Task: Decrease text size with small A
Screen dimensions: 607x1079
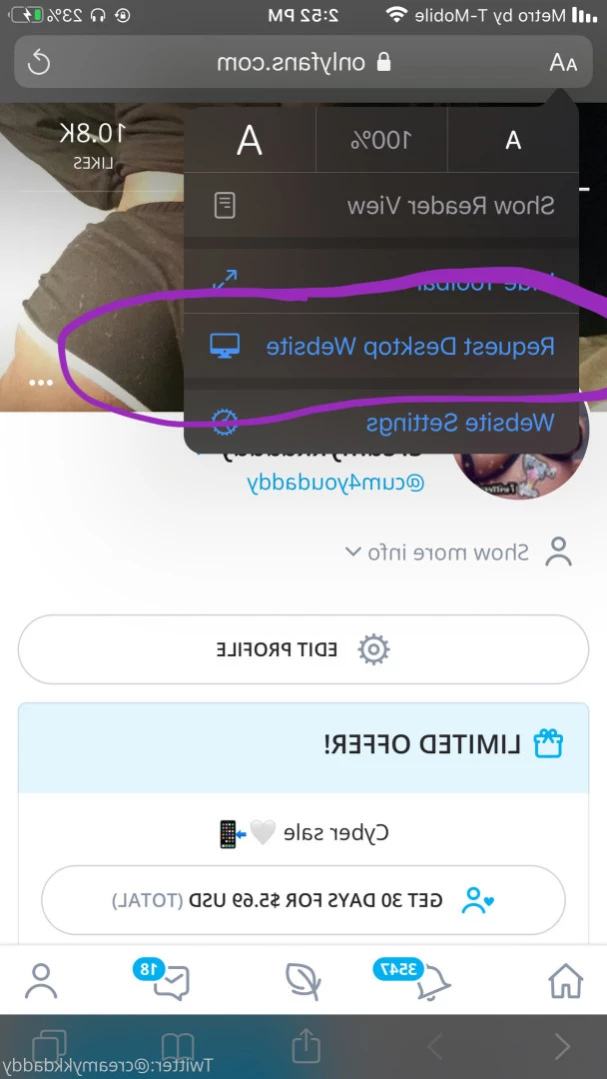Action: [x=513, y=140]
